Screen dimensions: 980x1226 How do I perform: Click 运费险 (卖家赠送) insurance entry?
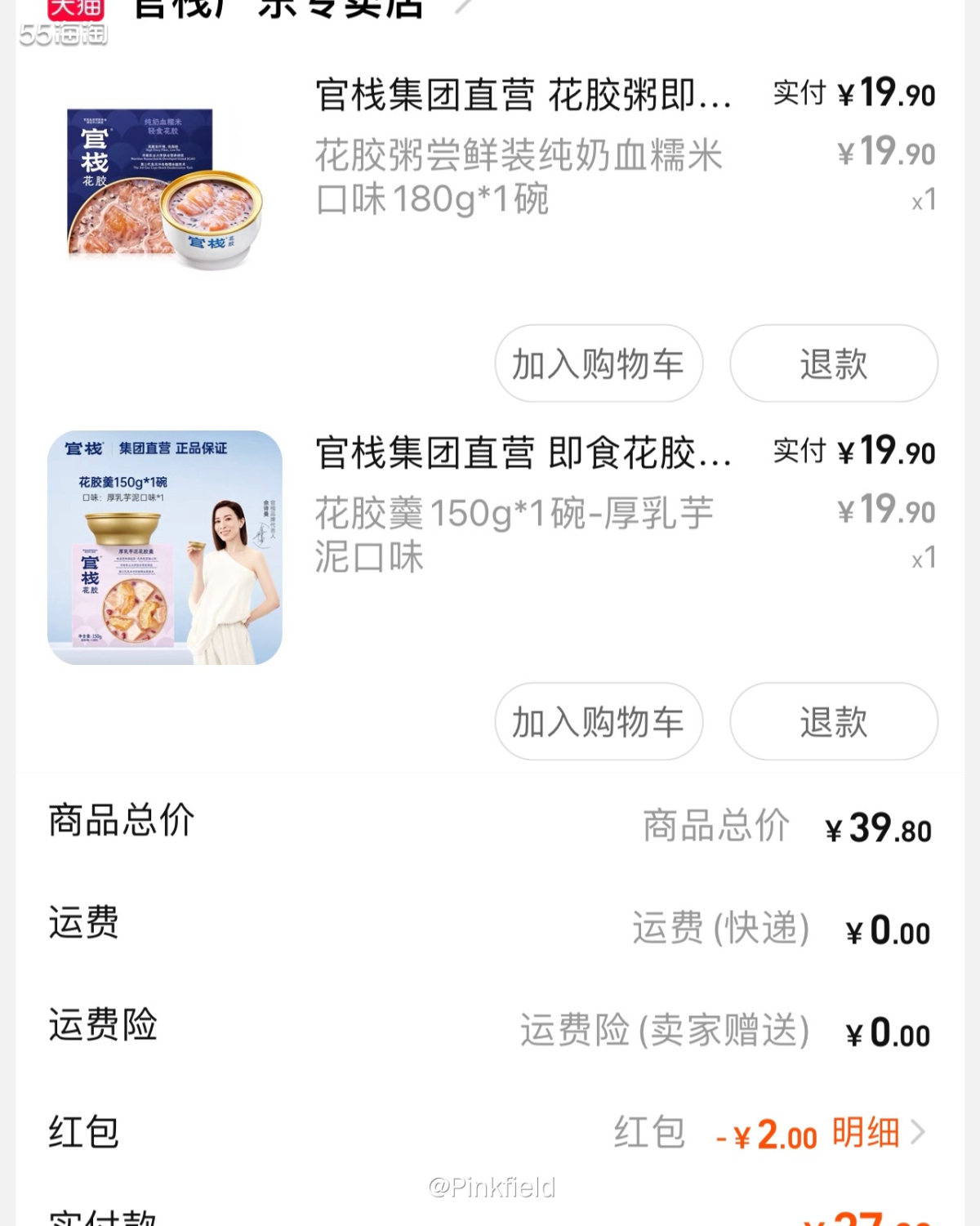[663, 1028]
